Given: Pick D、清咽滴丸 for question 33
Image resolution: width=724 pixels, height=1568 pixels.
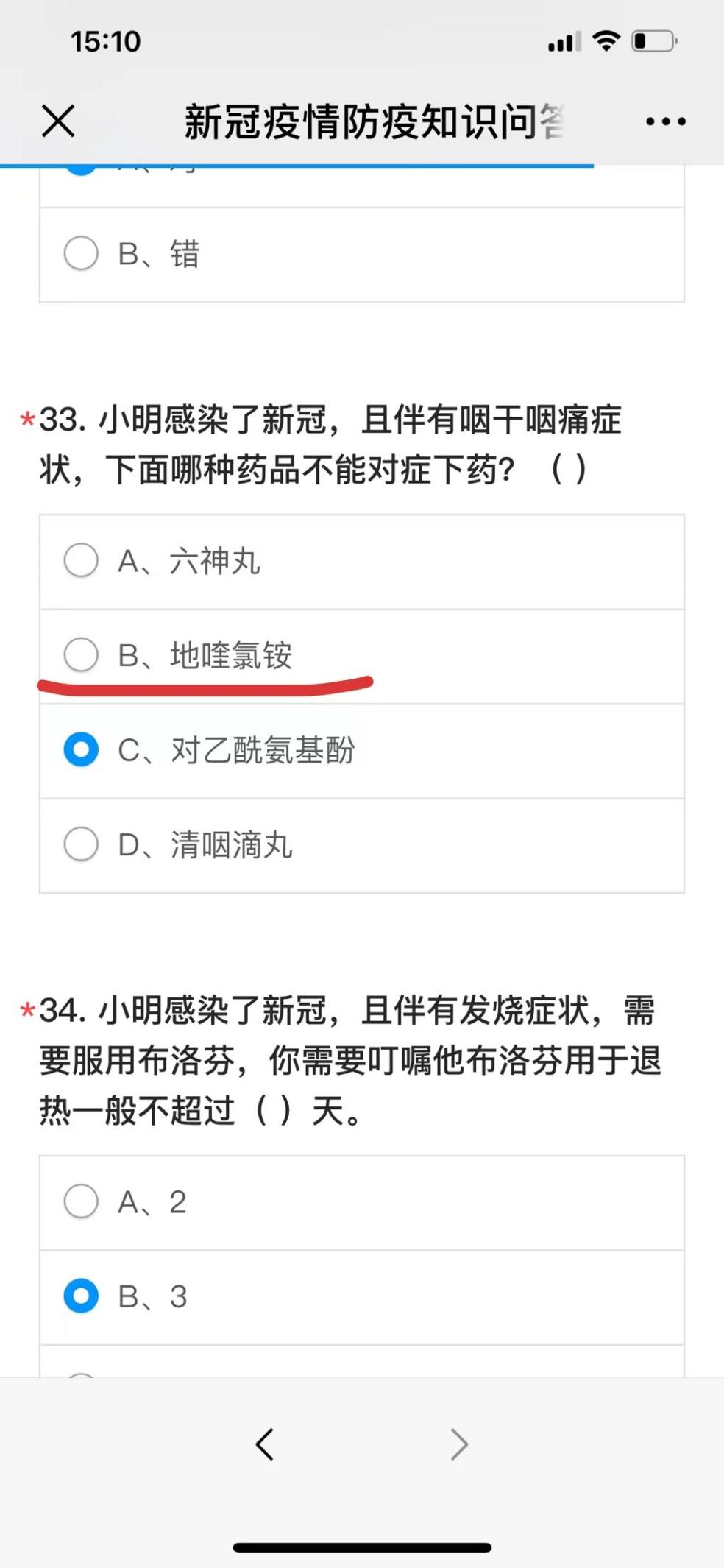Looking at the screenshot, I should coord(81,844).
